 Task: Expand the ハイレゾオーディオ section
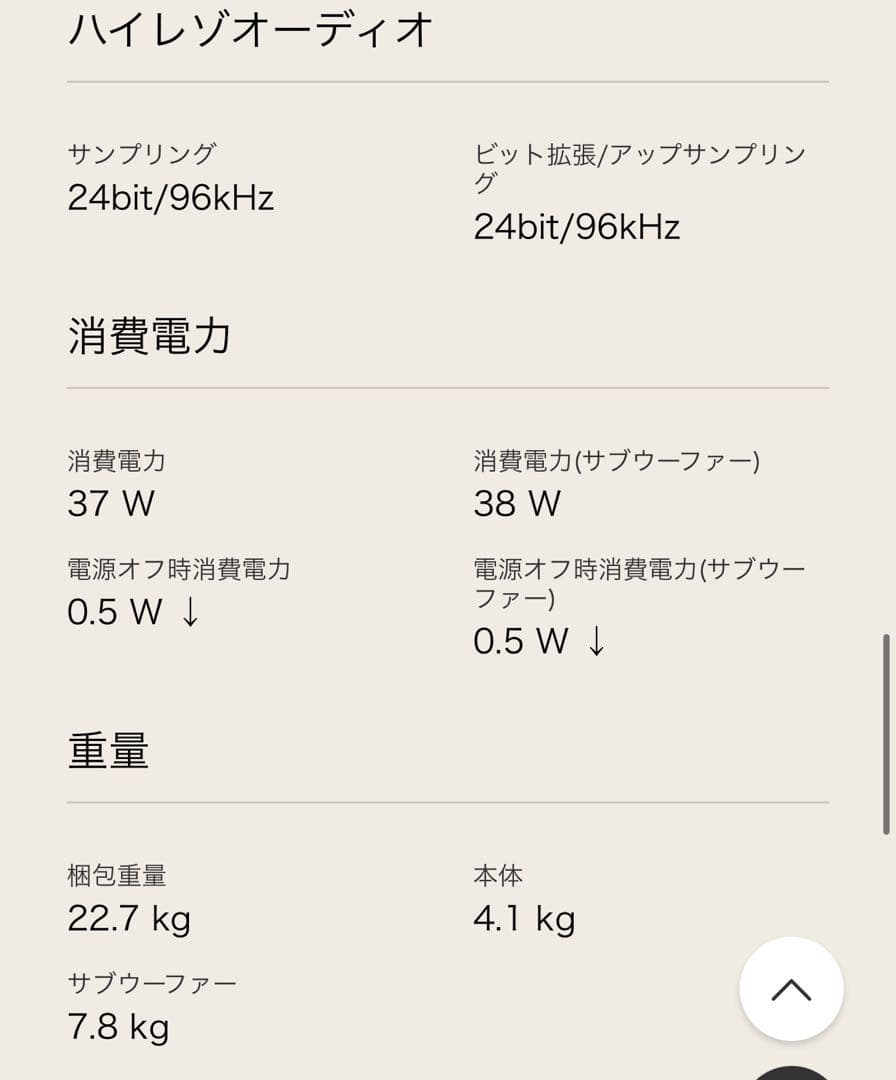[x=249, y=31]
